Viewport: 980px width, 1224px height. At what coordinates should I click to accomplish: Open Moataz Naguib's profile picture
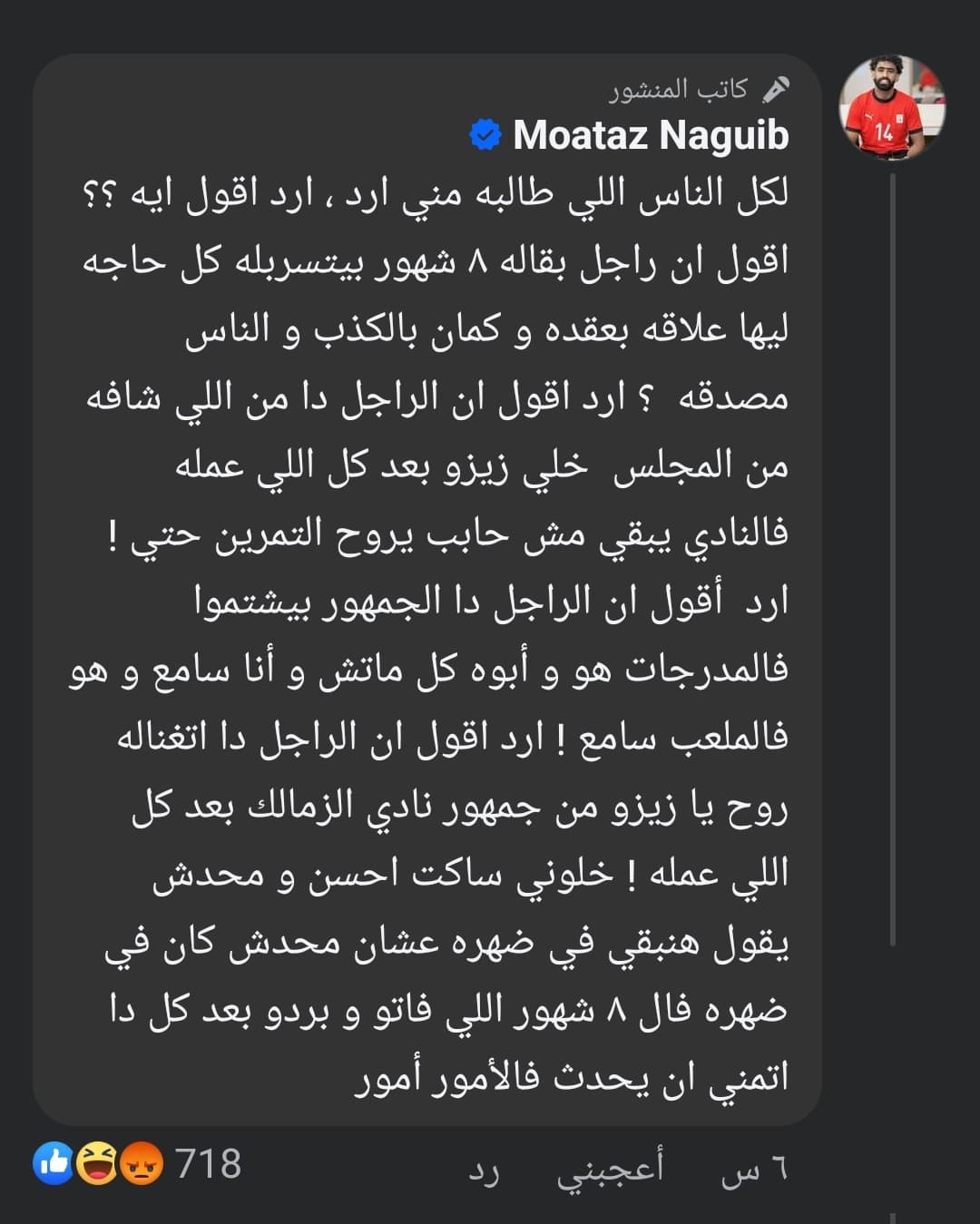coord(891,106)
